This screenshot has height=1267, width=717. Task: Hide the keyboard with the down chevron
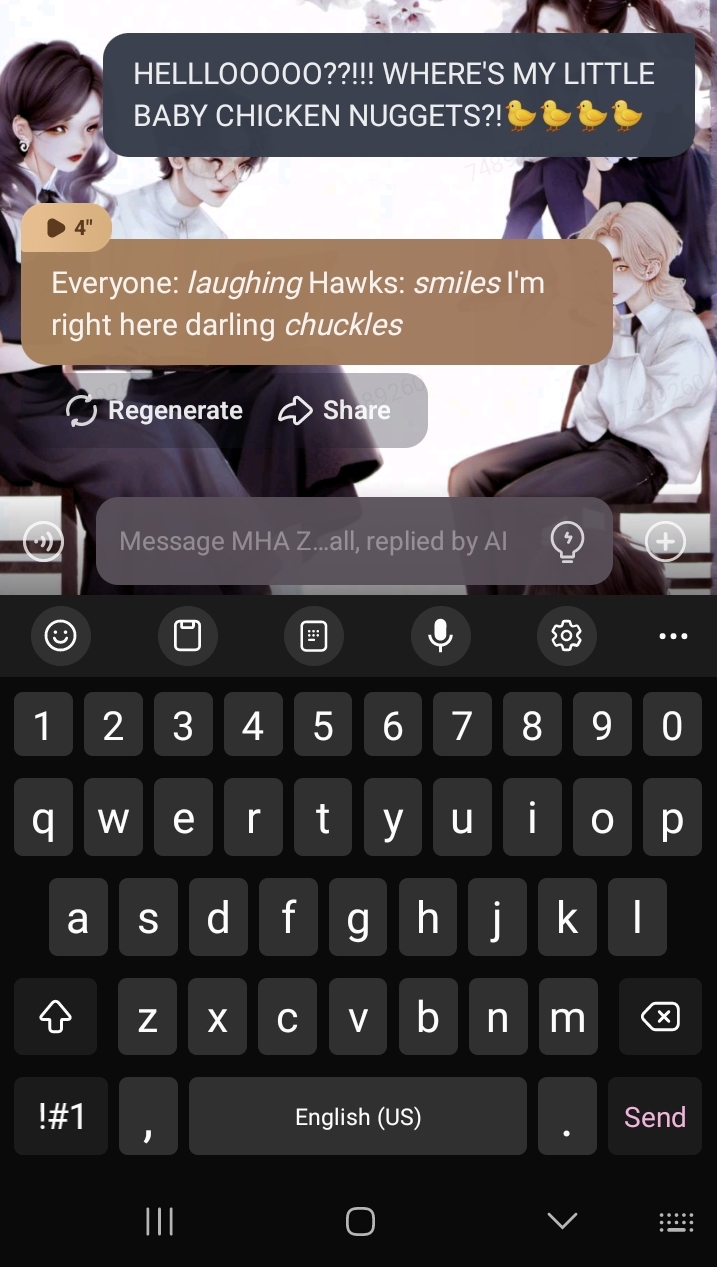[562, 1221]
